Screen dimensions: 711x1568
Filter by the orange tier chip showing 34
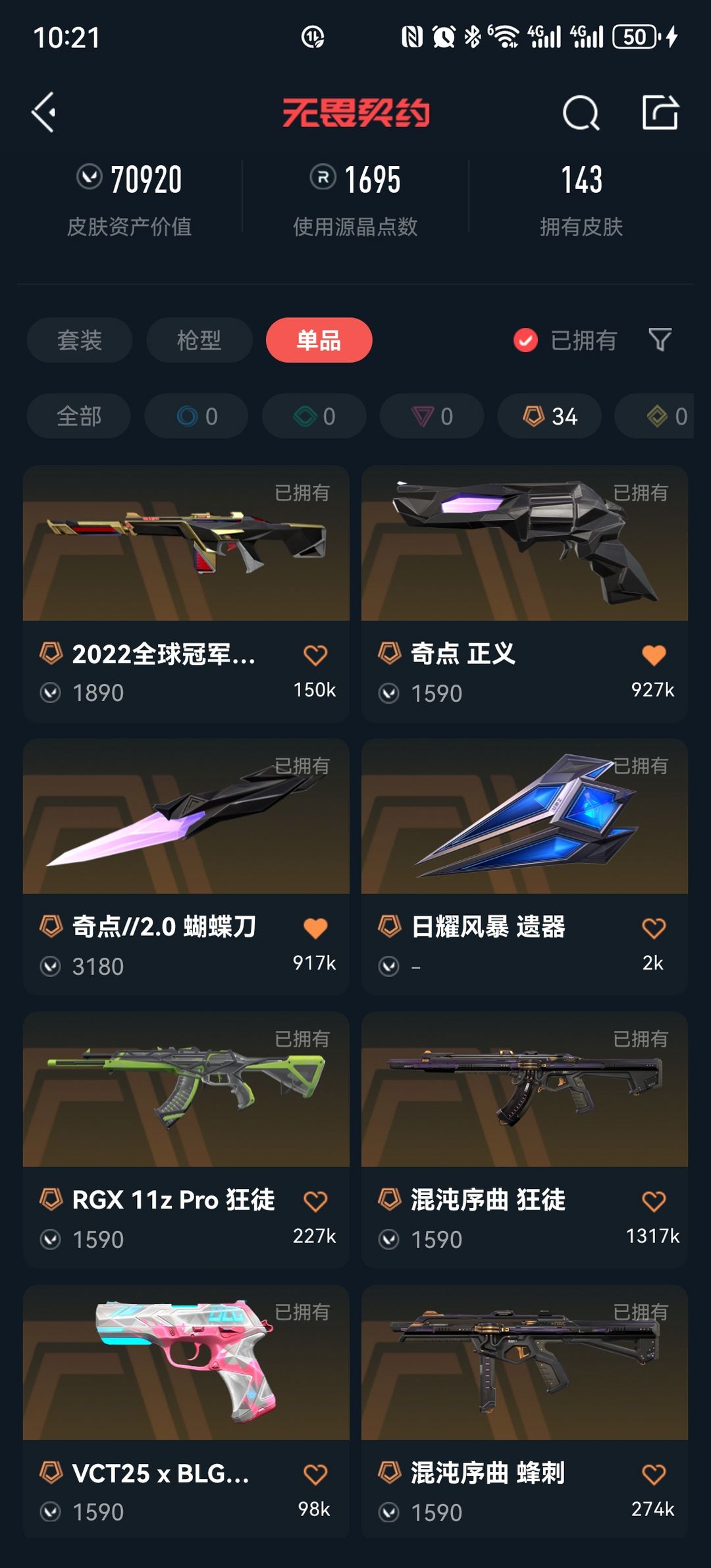click(550, 416)
